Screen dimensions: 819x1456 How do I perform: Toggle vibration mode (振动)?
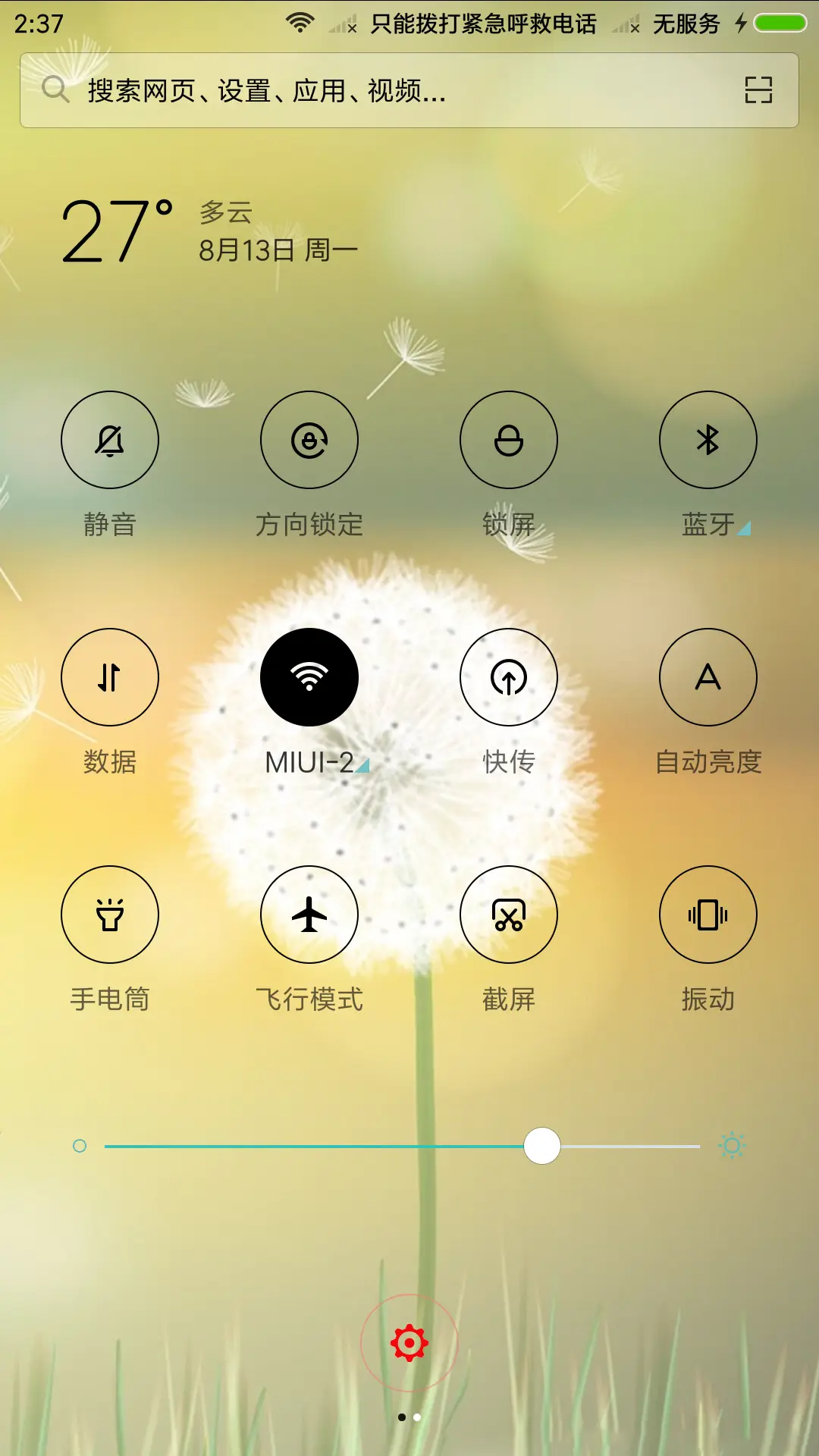click(708, 915)
